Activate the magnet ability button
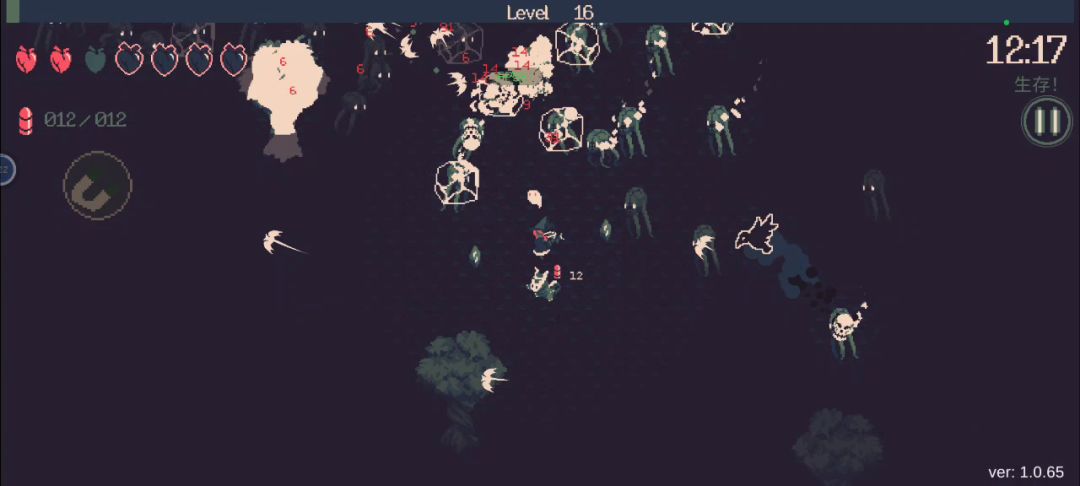Screen dimensions: 1080x486 tap(98, 186)
